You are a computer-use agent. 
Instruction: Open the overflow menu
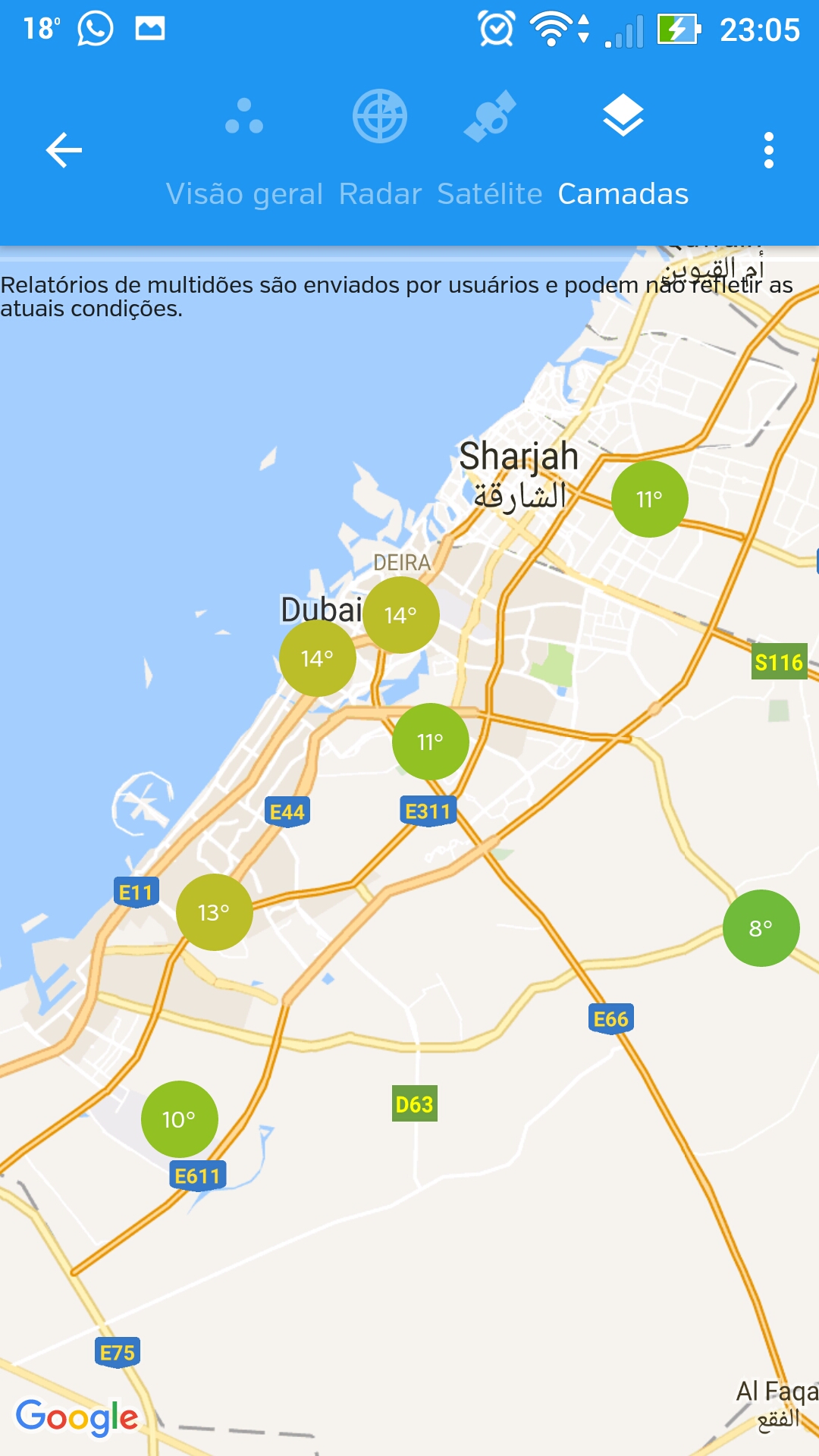tap(769, 150)
